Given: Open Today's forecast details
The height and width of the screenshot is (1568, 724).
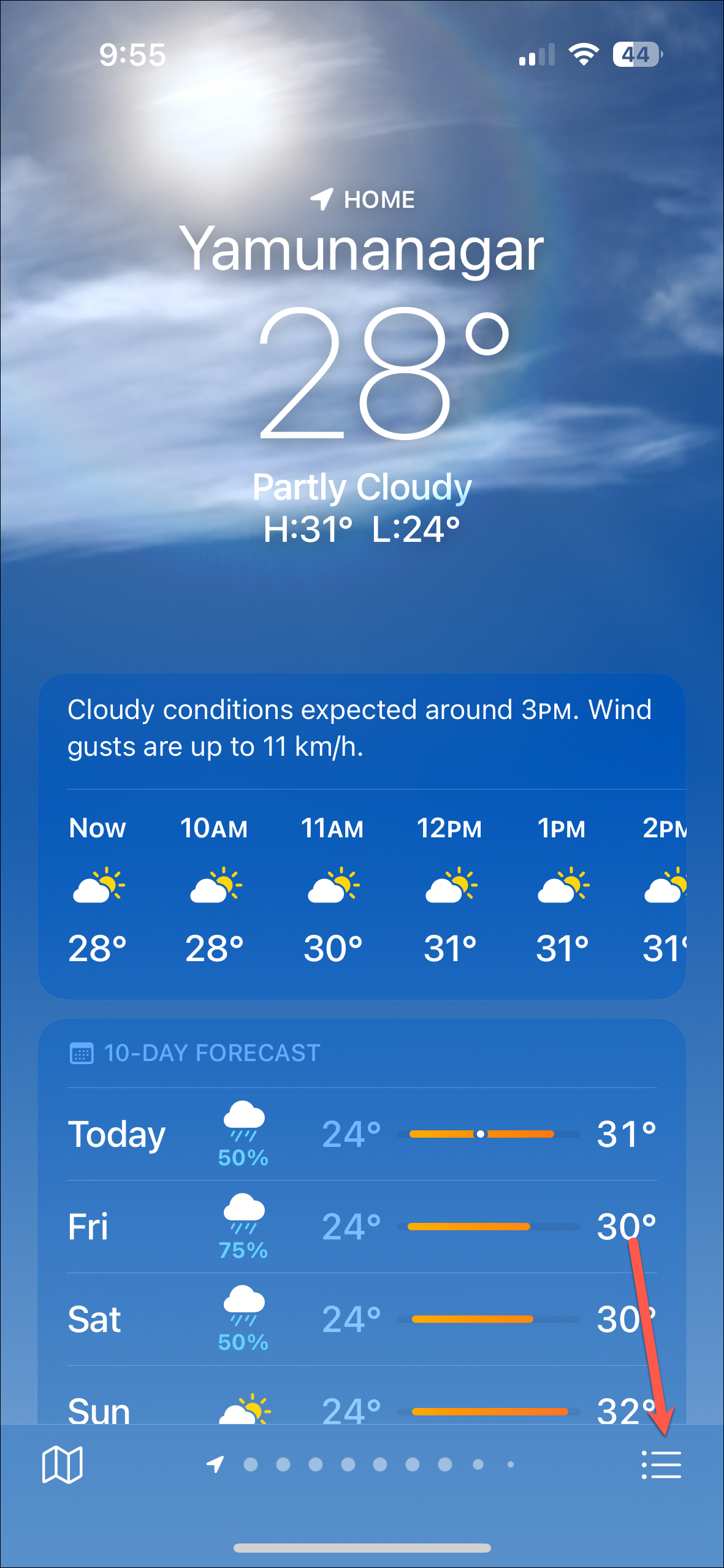Looking at the screenshot, I should pos(362,1134).
